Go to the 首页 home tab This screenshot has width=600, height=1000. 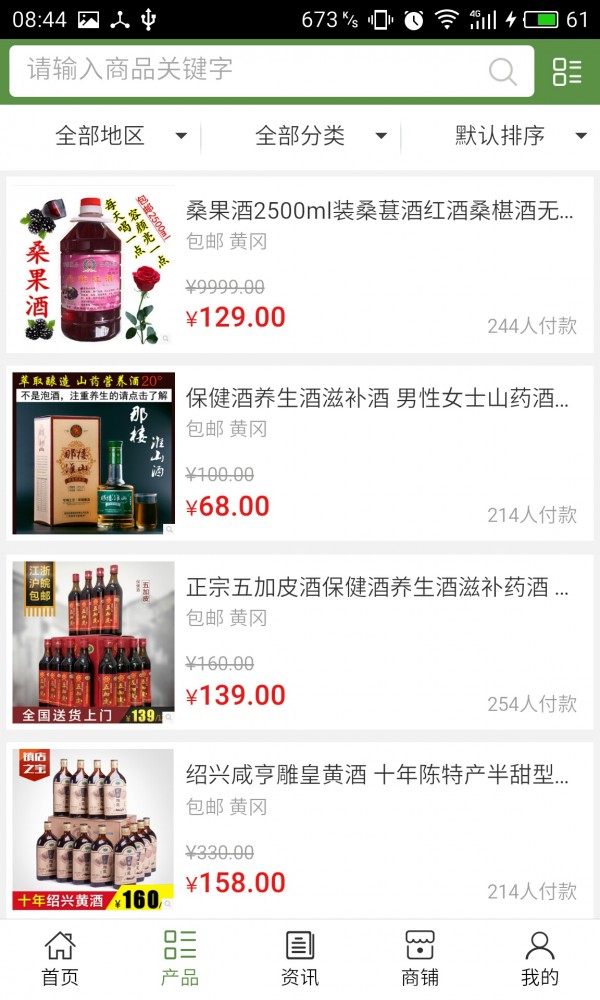[x=60, y=958]
